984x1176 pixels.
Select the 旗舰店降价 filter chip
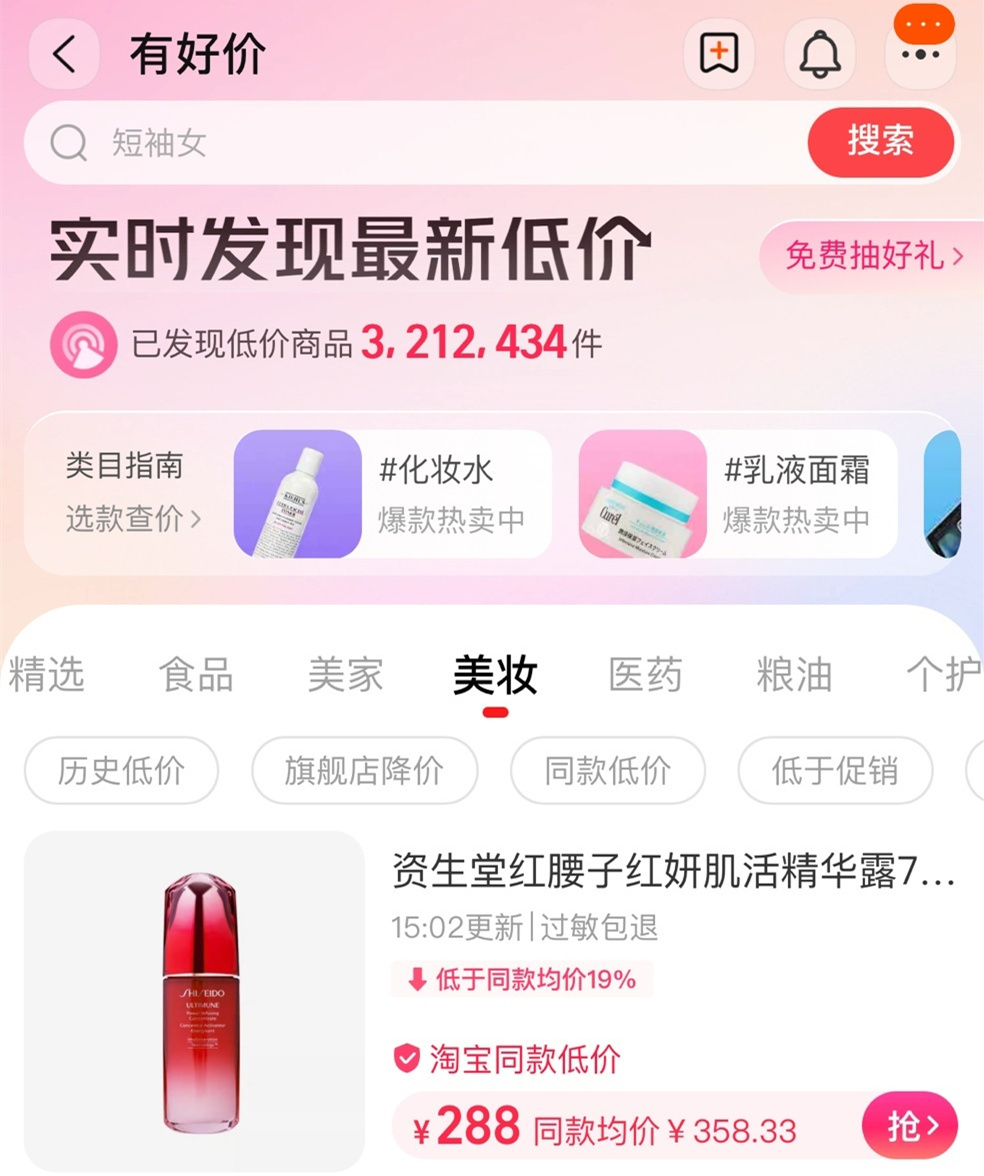tap(364, 771)
